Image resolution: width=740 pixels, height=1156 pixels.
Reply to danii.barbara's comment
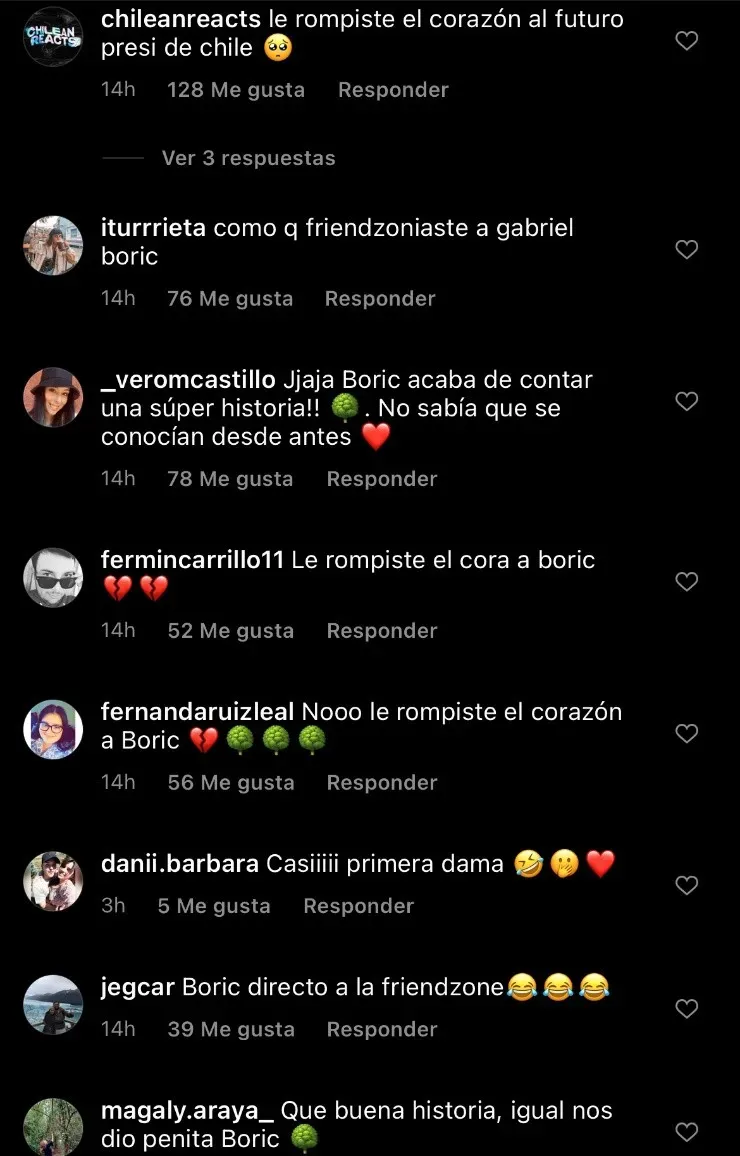click(358, 906)
